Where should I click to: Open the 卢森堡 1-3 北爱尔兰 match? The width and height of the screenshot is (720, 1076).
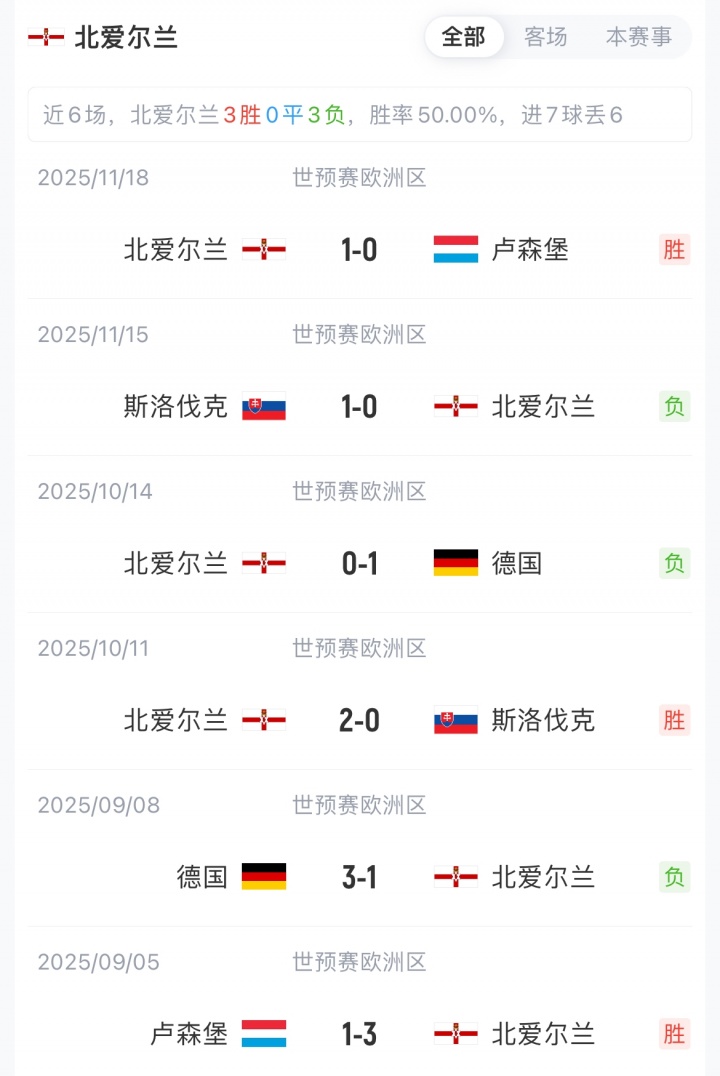coord(359,1033)
